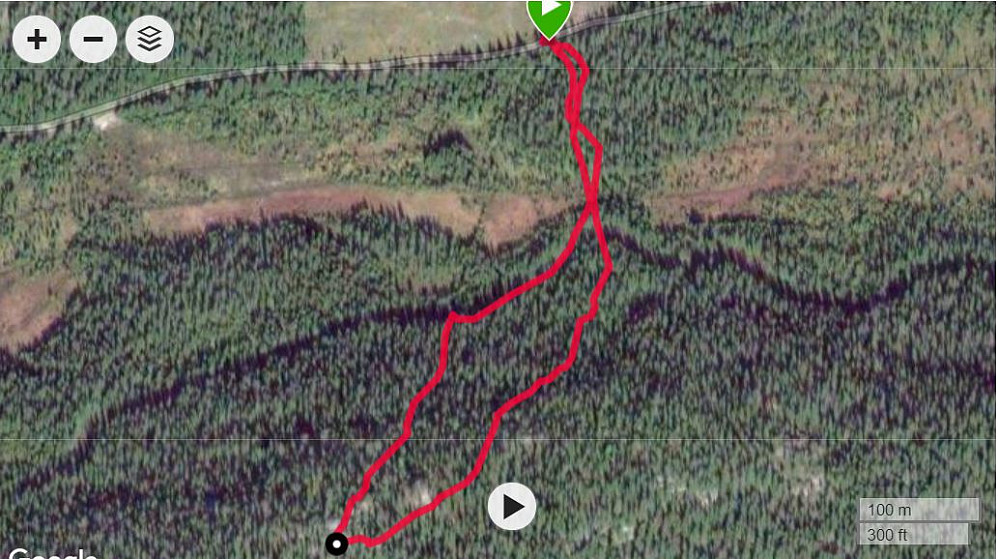The width and height of the screenshot is (998, 559).
Task: Tap the green start marker
Action: [x=548, y=15]
